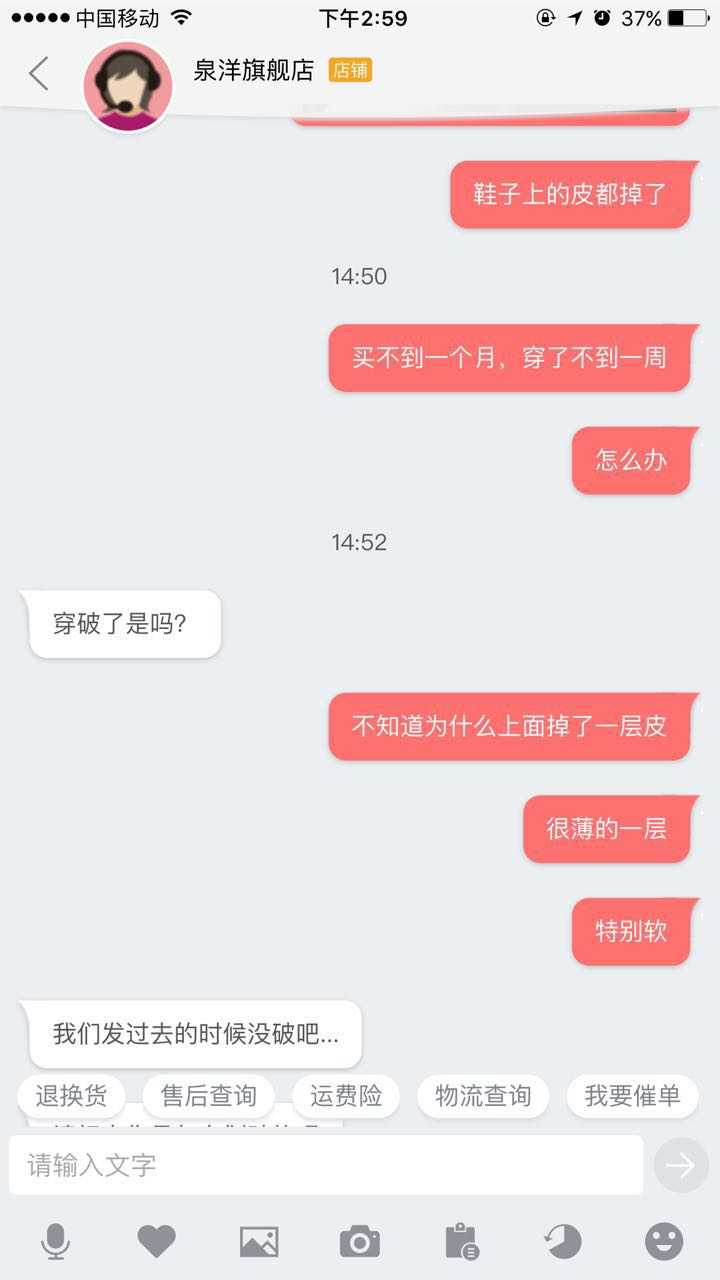Viewport: 720px width, 1280px height.
Task: Start voice input with microphone icon
Action: (56, 1242)
